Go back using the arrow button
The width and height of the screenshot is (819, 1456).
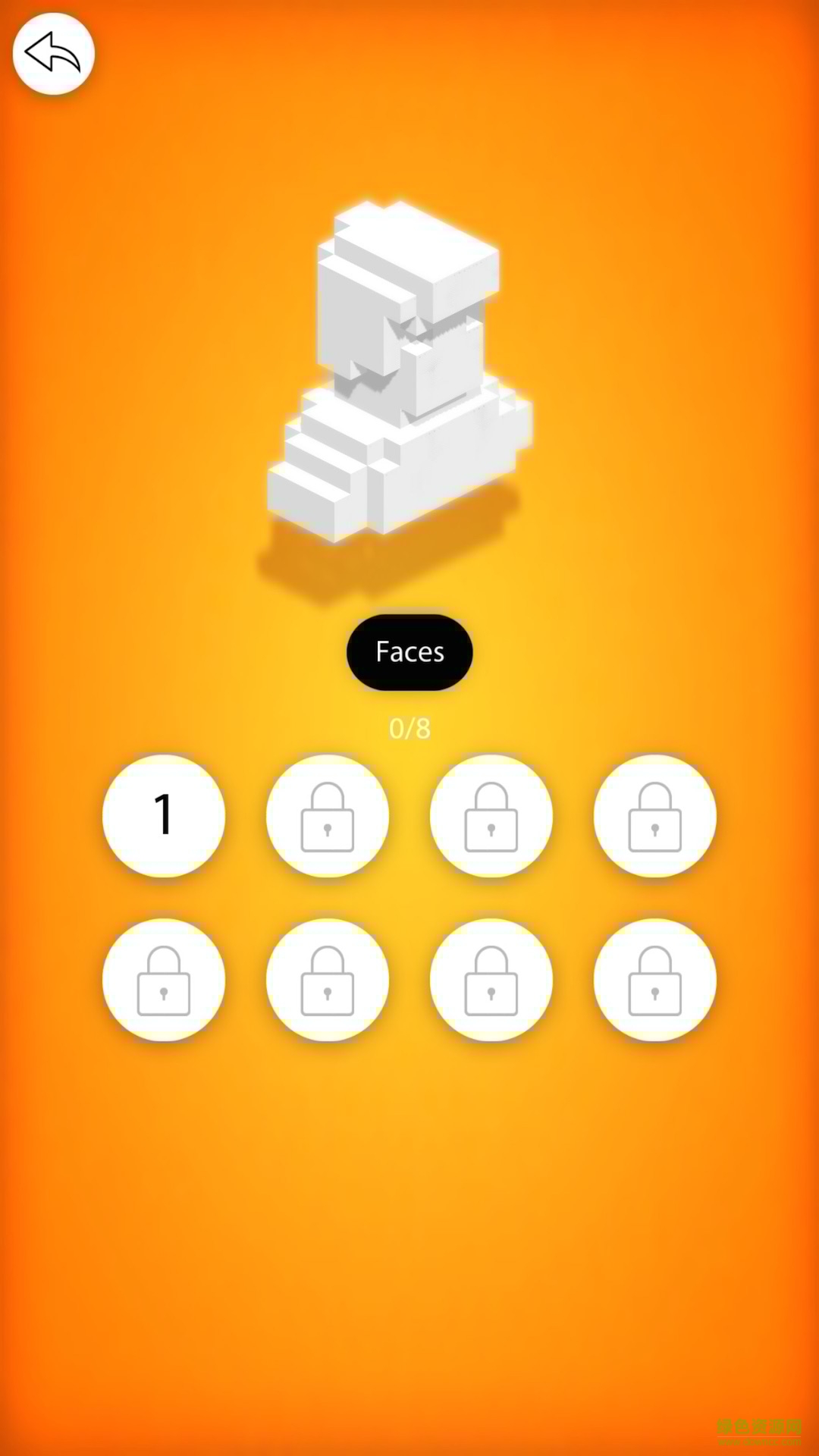coord(53,54)
